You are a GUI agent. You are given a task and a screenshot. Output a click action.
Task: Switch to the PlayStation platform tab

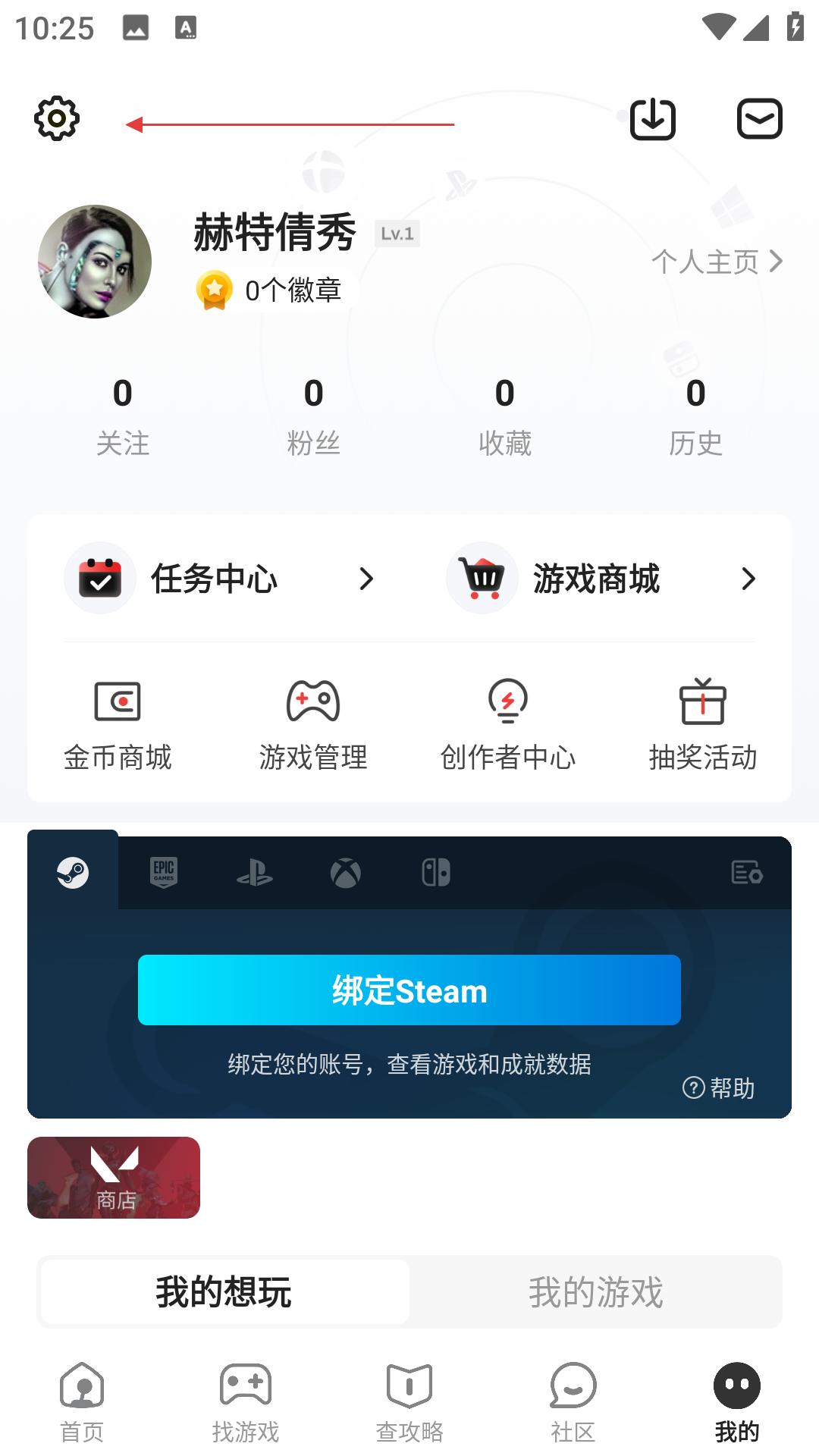point(255,873)
